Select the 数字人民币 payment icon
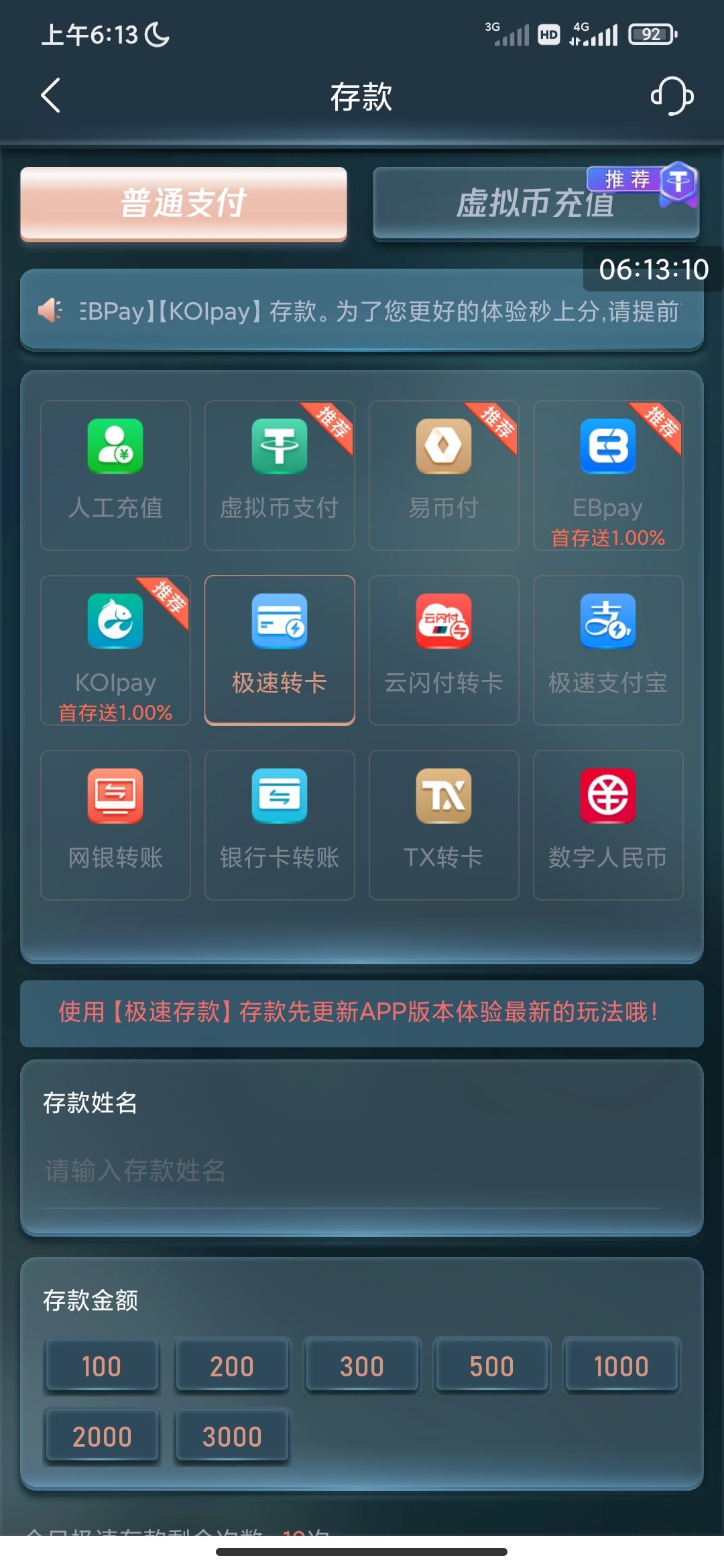Image resolution: width=724 pixels, height=1568 pixels. click(607, 824)
